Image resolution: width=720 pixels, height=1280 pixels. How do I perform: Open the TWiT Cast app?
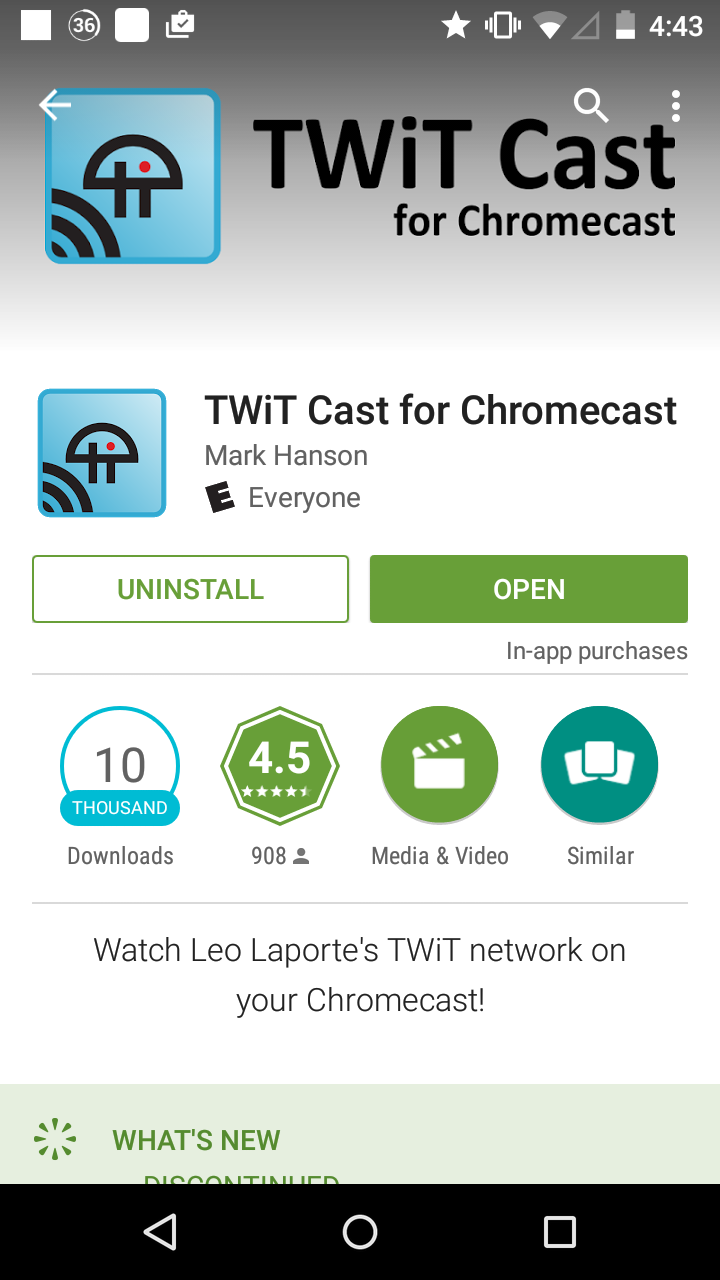click(529, 589)
